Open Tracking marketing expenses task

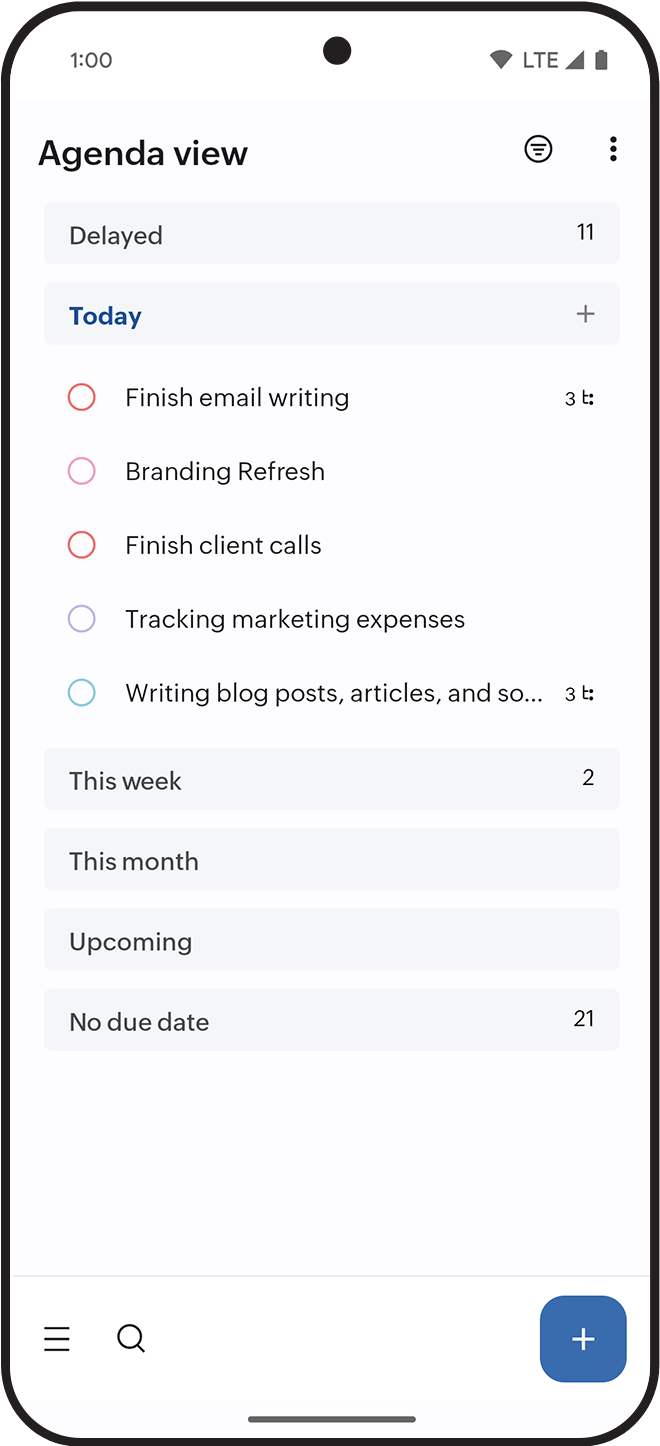point(295,619)
